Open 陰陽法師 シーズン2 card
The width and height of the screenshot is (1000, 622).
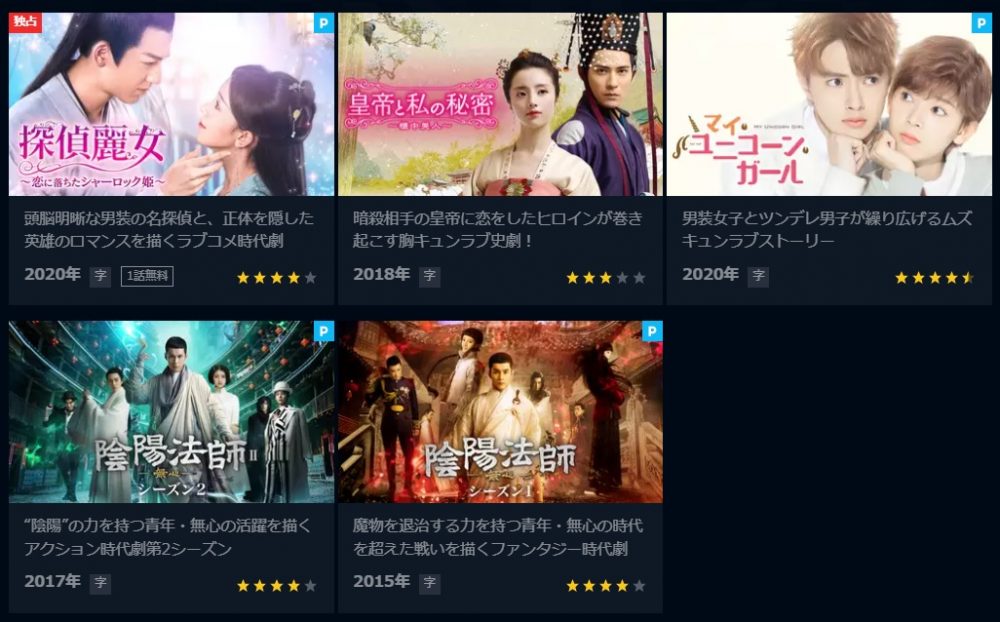(171, 412)
